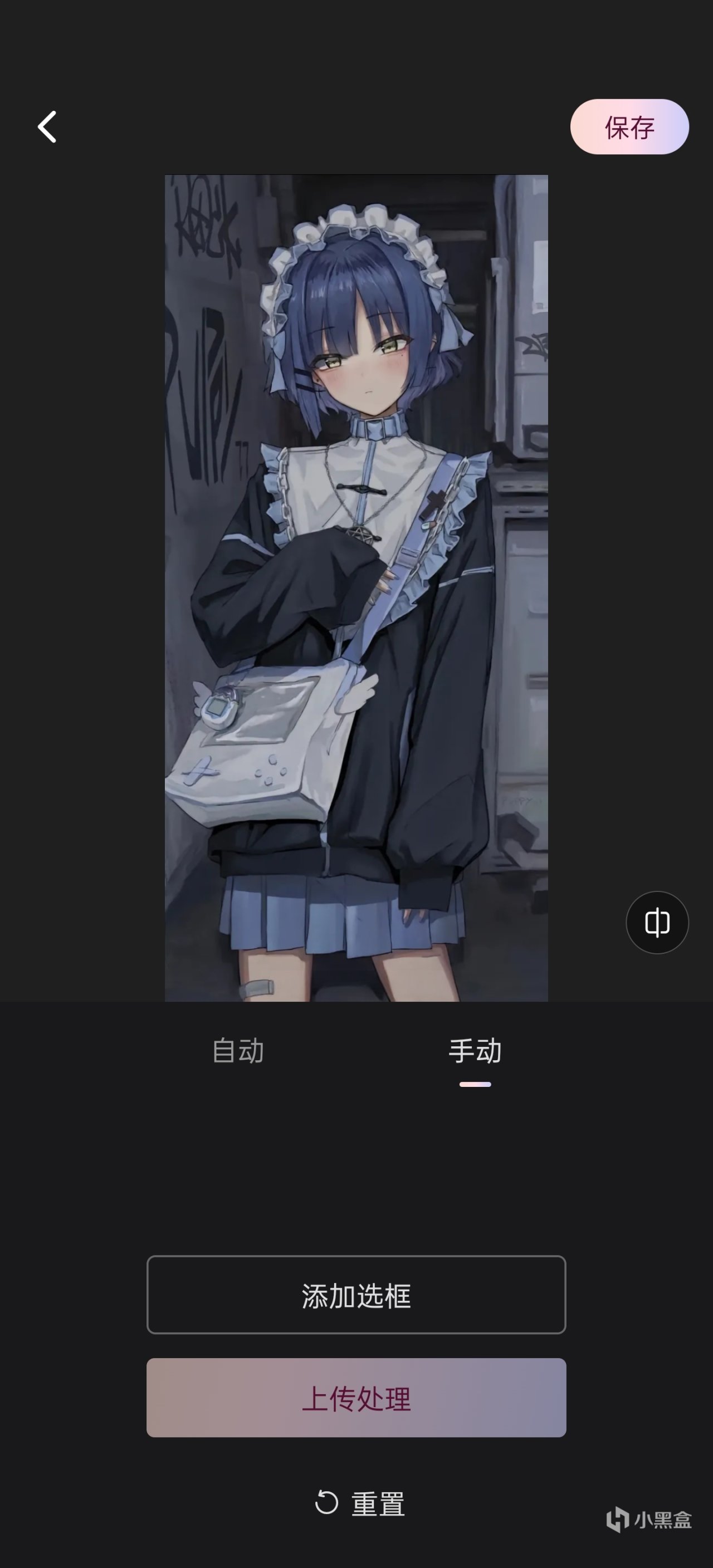Start 上传处理 upload processing
713x1568 pixels.
click(x=356, y=1398)
